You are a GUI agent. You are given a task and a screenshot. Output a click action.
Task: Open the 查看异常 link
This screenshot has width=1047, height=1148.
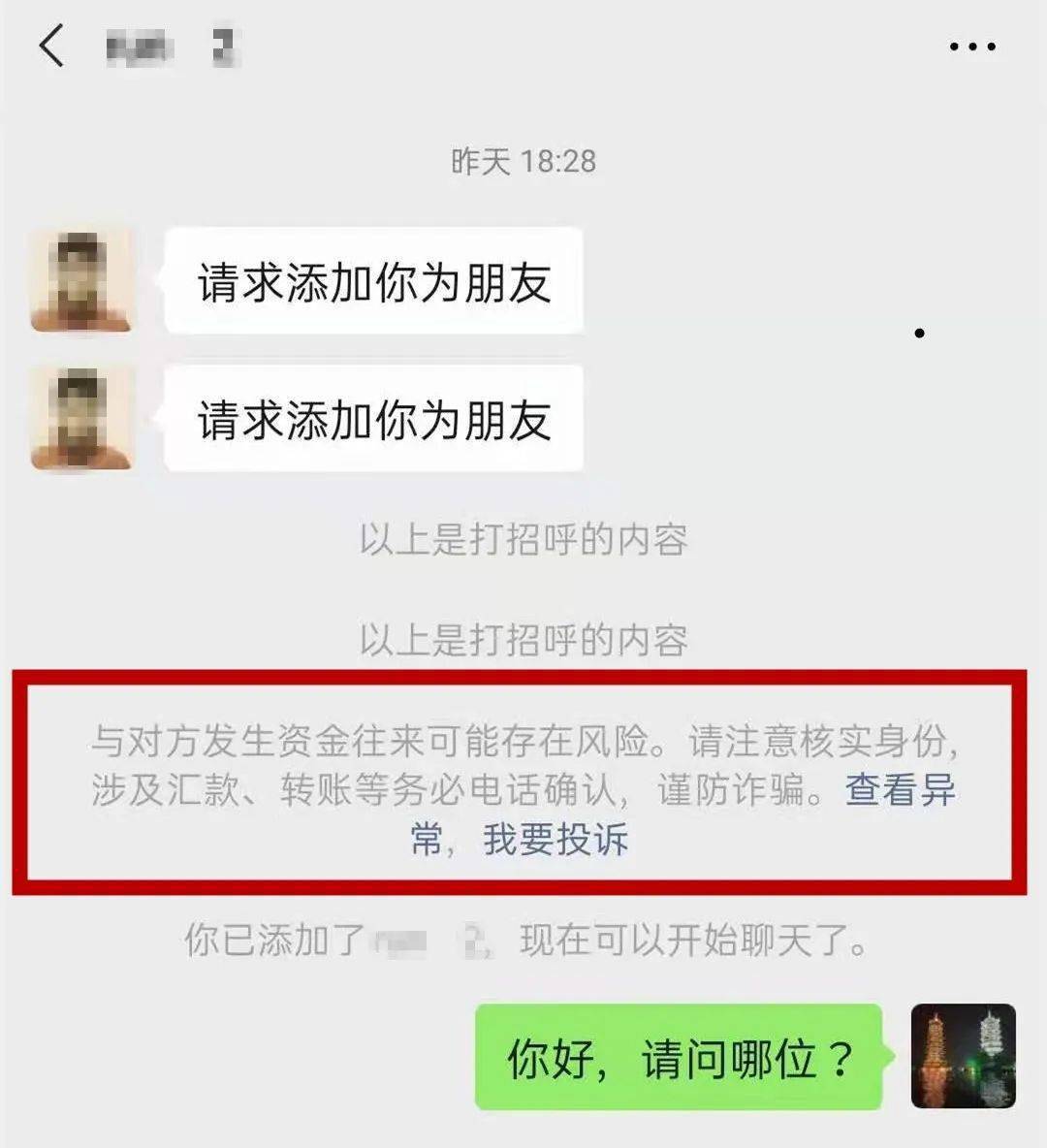pyautogui.click(x=899, y=790)
